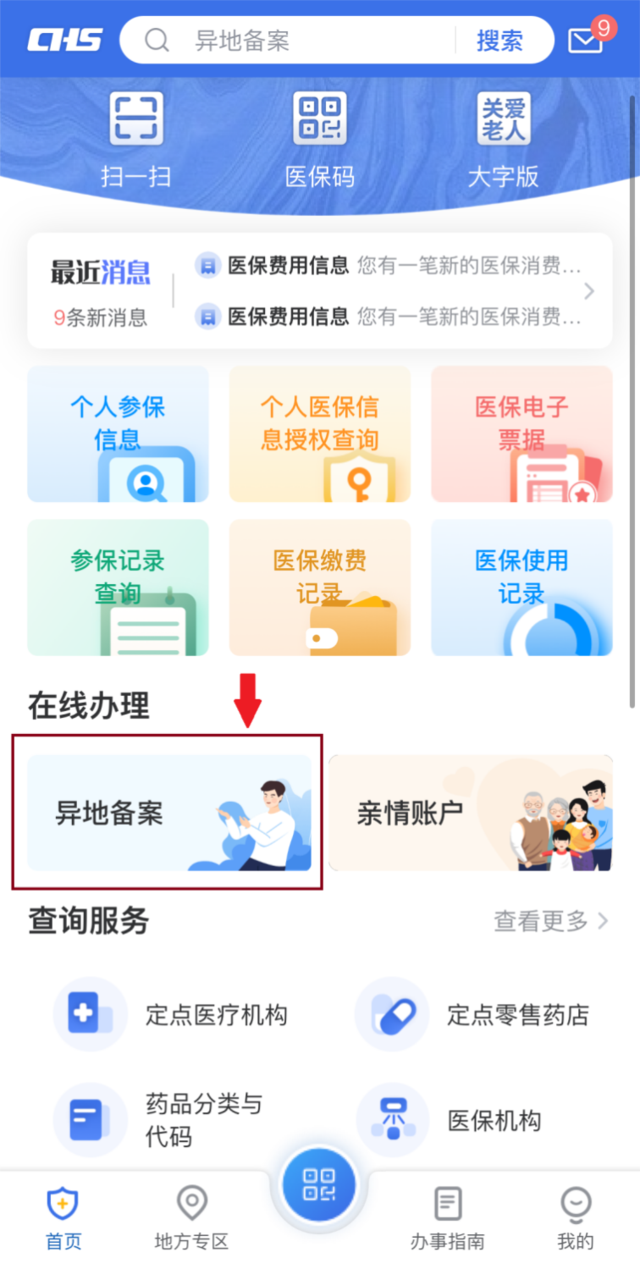Tap the 搜索 button
This screenshot has height=1269, width=640.
499,41
